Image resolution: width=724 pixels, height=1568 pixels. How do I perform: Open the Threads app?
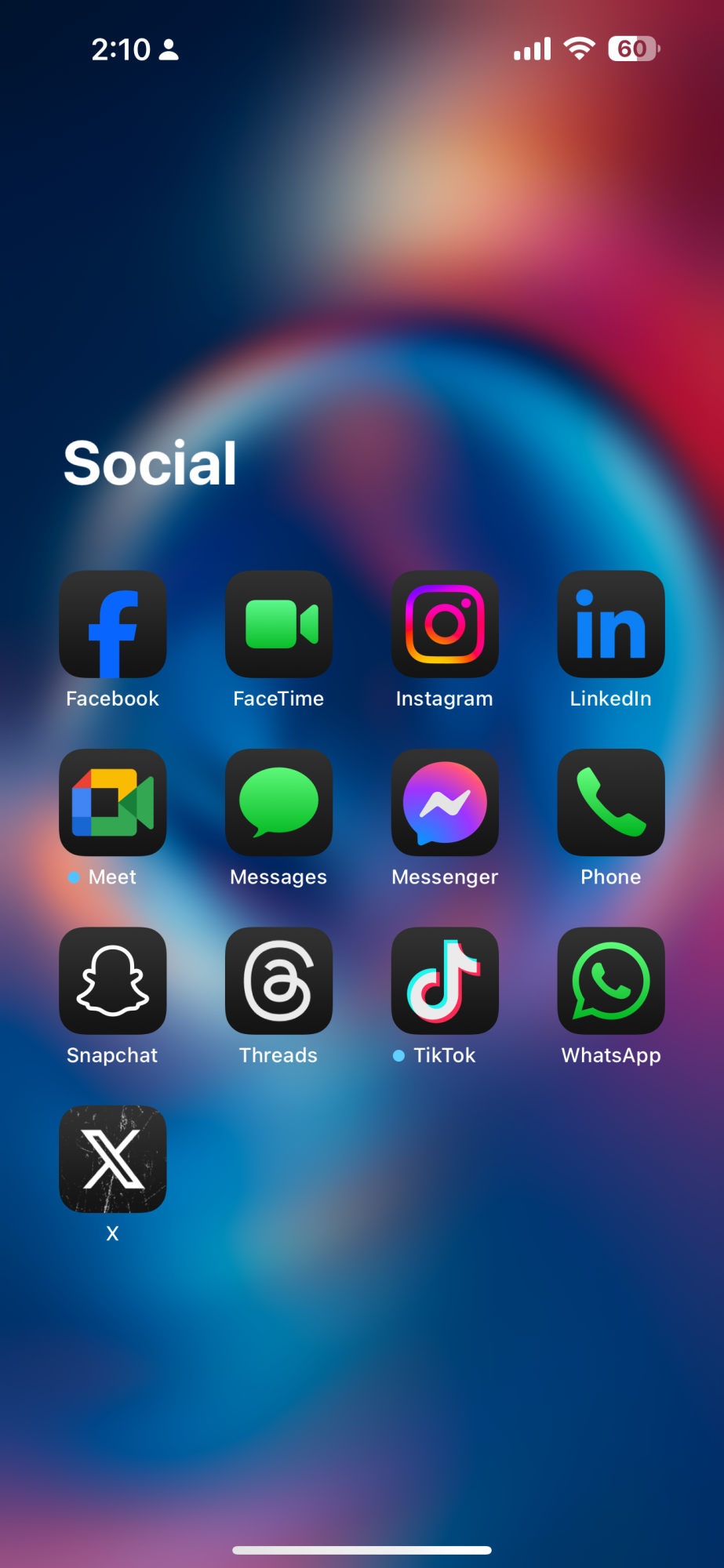pos(278,981)
